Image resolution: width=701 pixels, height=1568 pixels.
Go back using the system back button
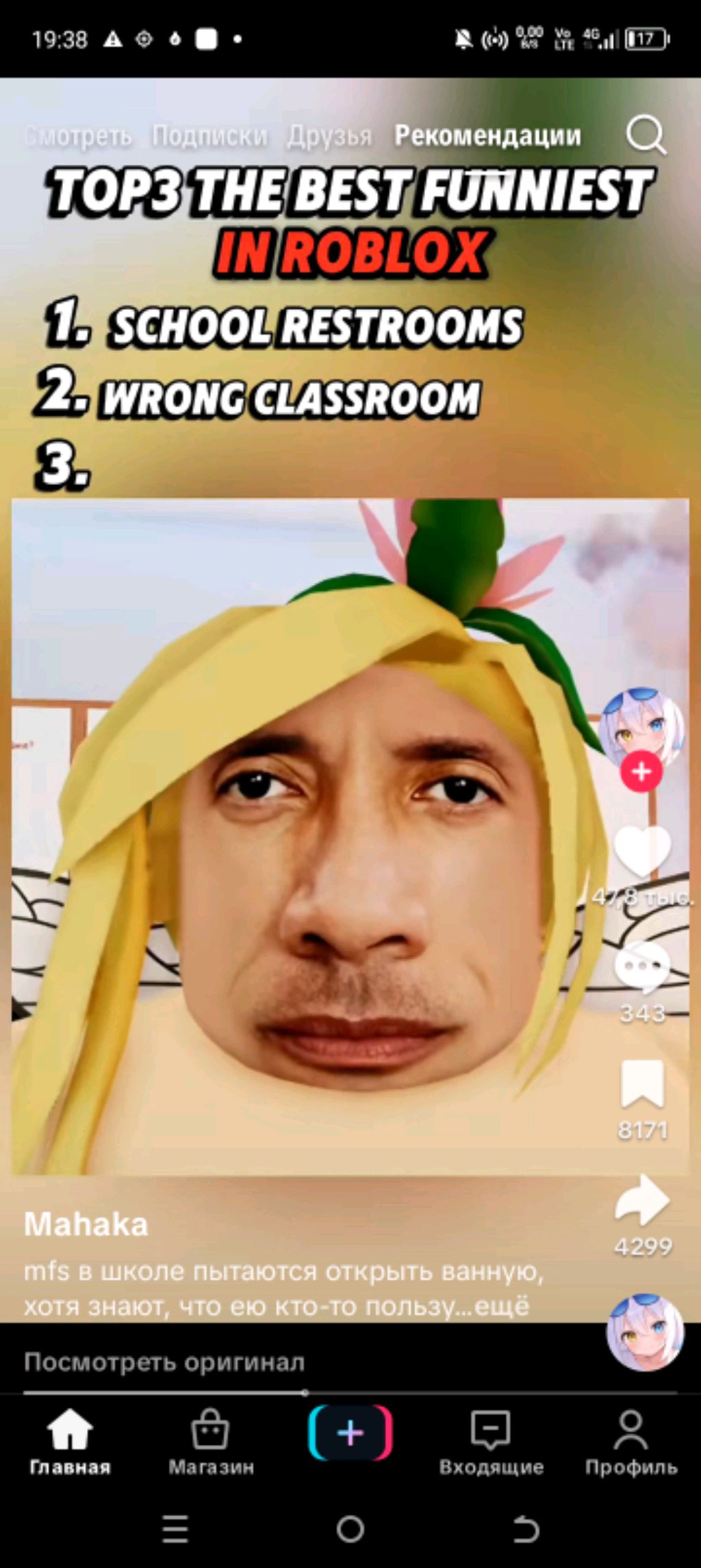(525, 1528)
